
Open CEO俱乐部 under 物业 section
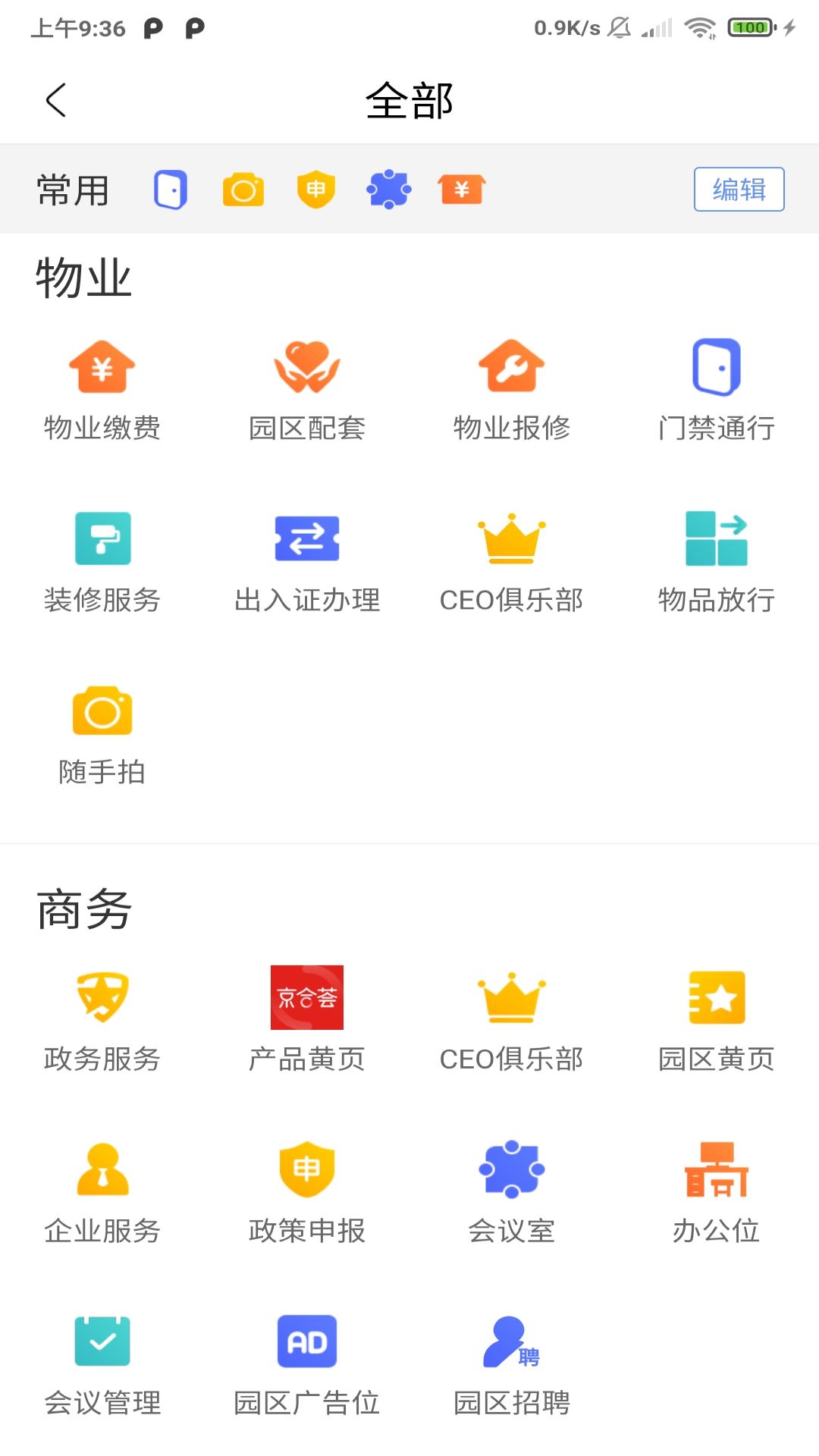(512, 560)
